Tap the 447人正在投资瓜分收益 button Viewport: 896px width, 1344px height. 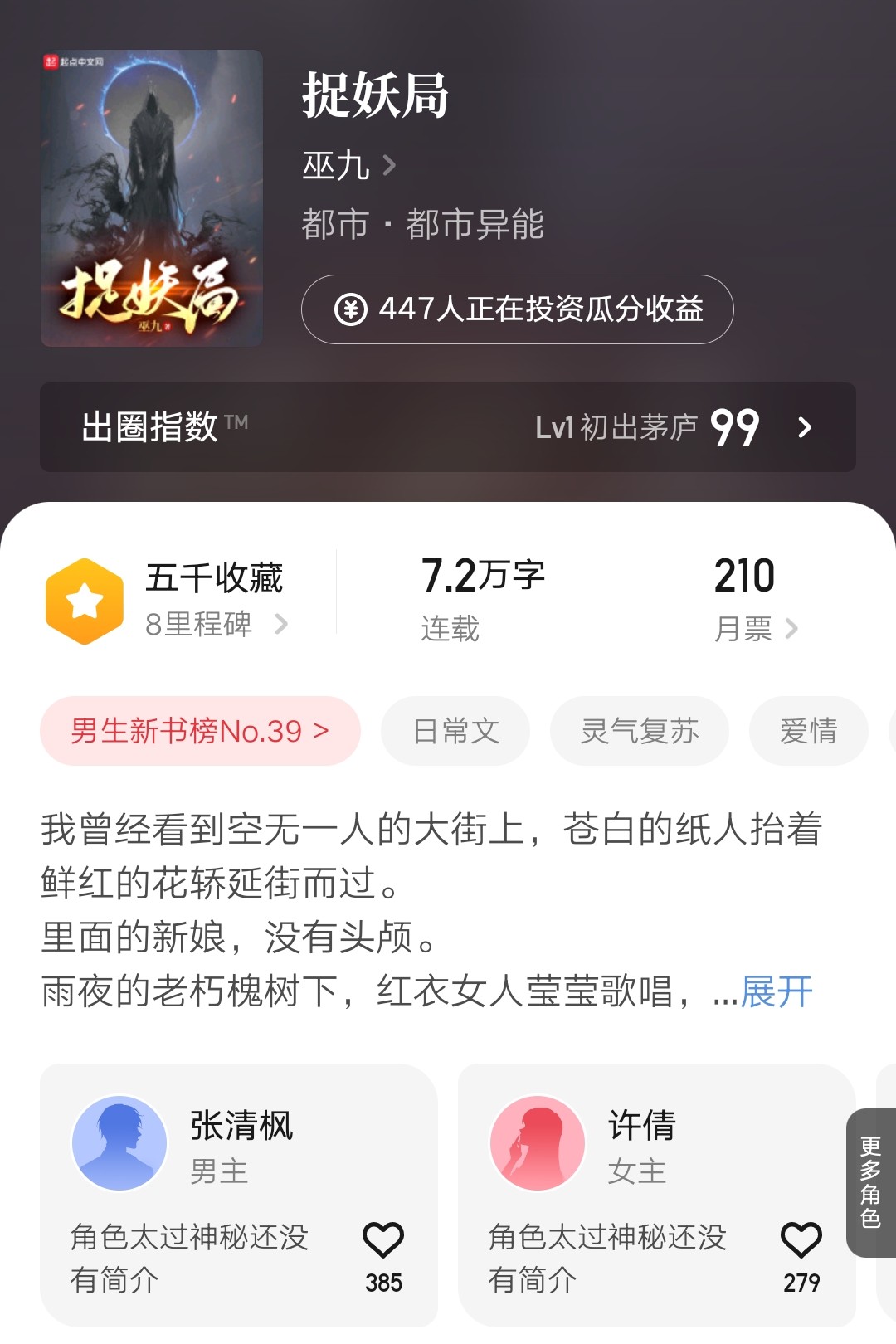click(517, 309)
